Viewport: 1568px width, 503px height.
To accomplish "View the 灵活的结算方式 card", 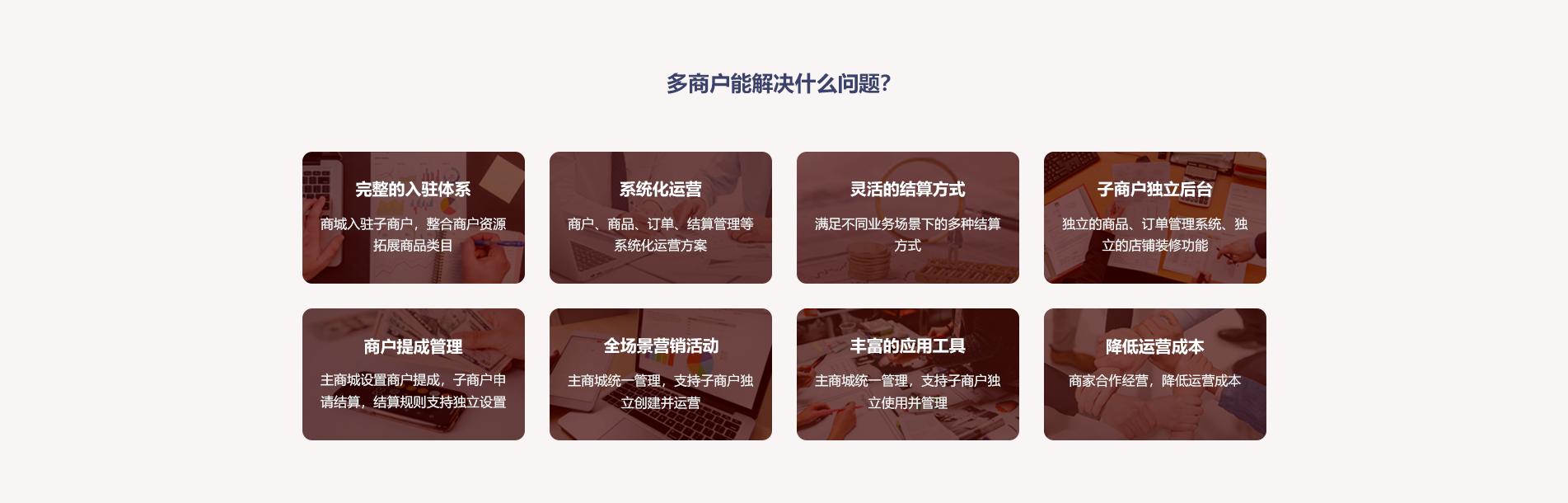I will [907, 218].
